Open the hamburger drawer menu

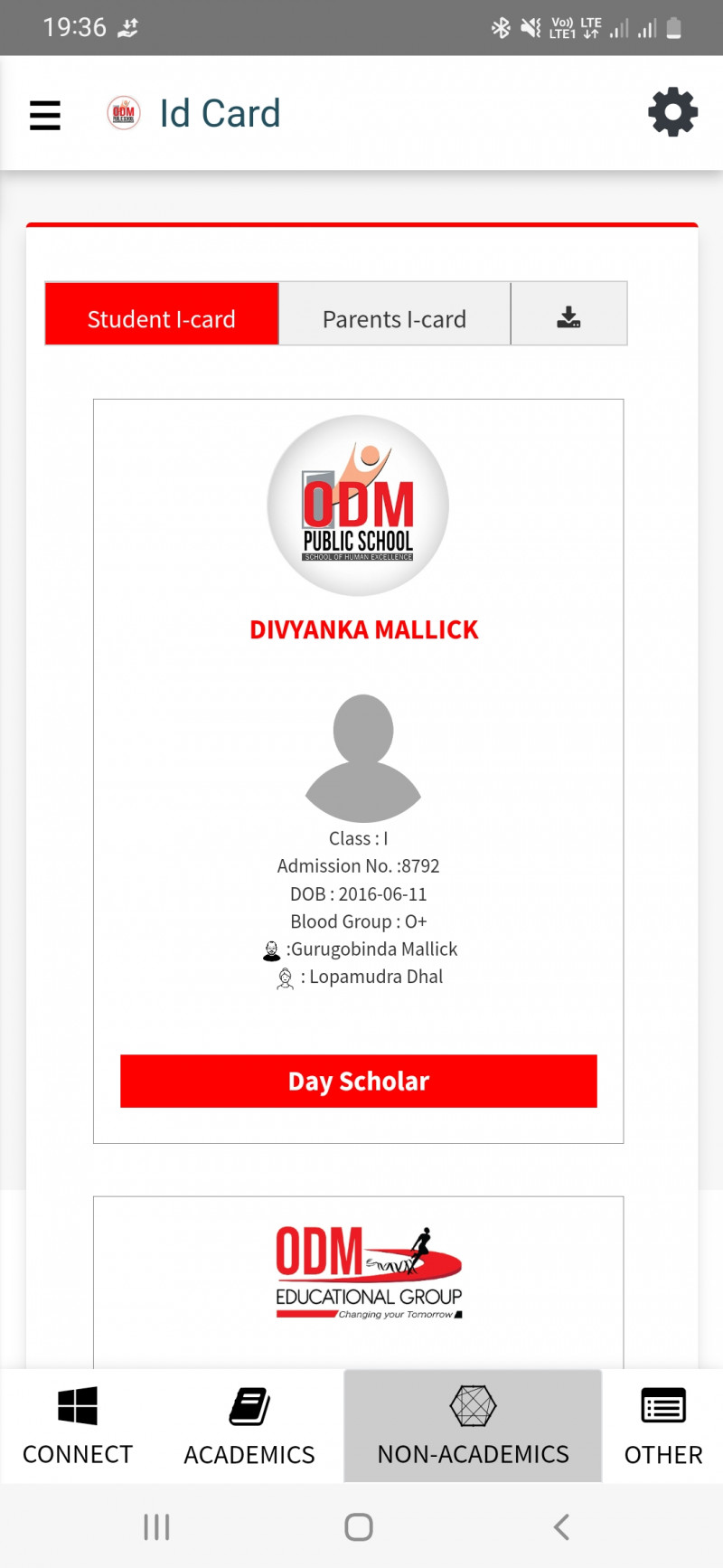(45, 115)
